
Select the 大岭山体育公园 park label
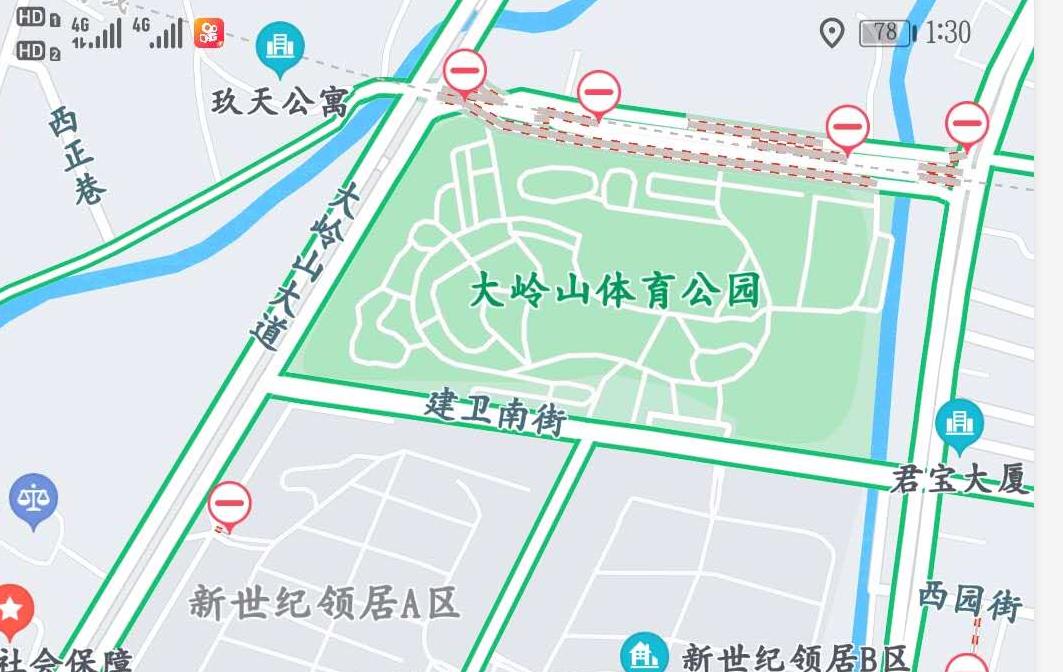point(615,291)
